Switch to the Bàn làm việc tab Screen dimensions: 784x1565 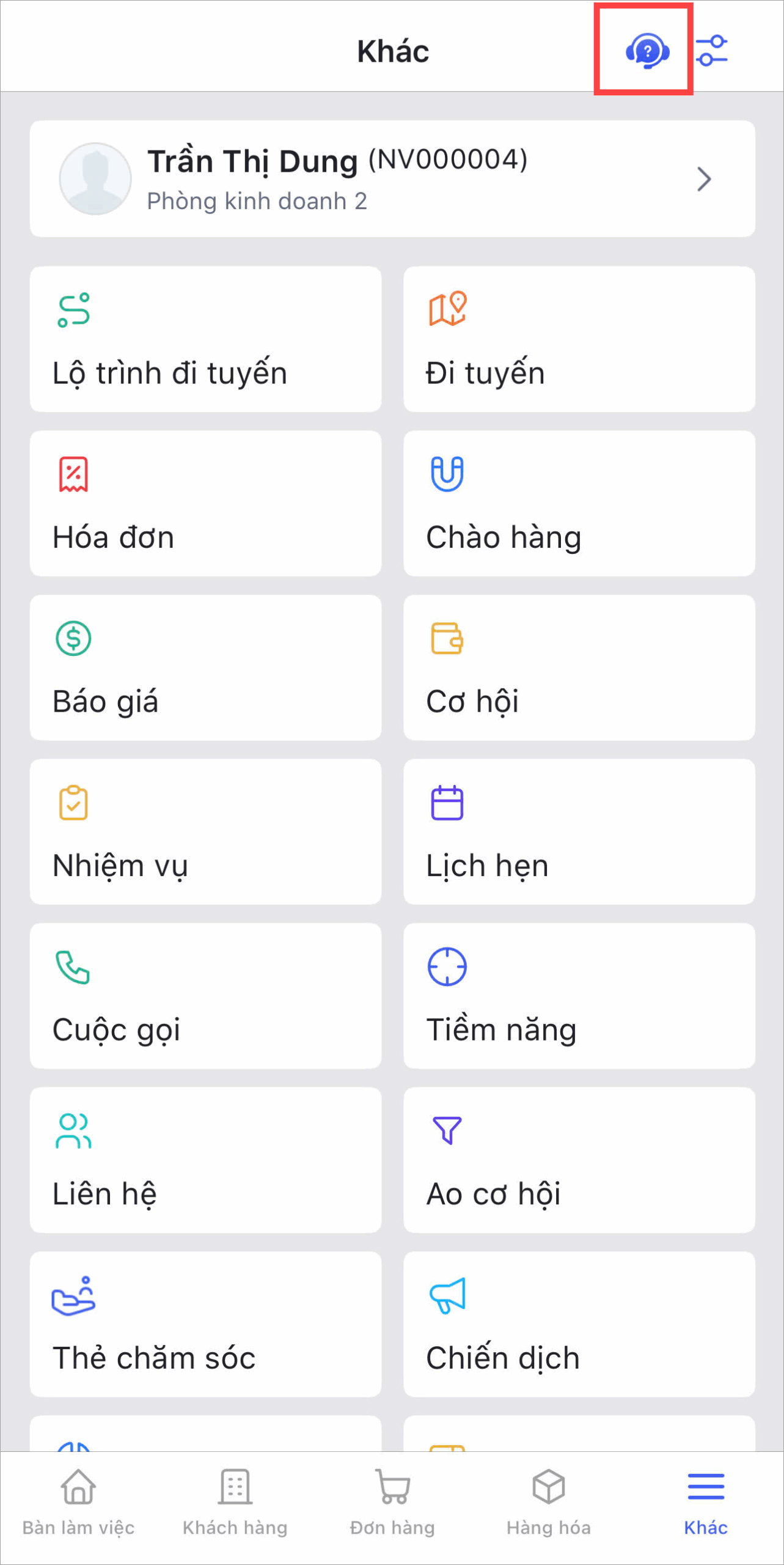click(78, 1502)
